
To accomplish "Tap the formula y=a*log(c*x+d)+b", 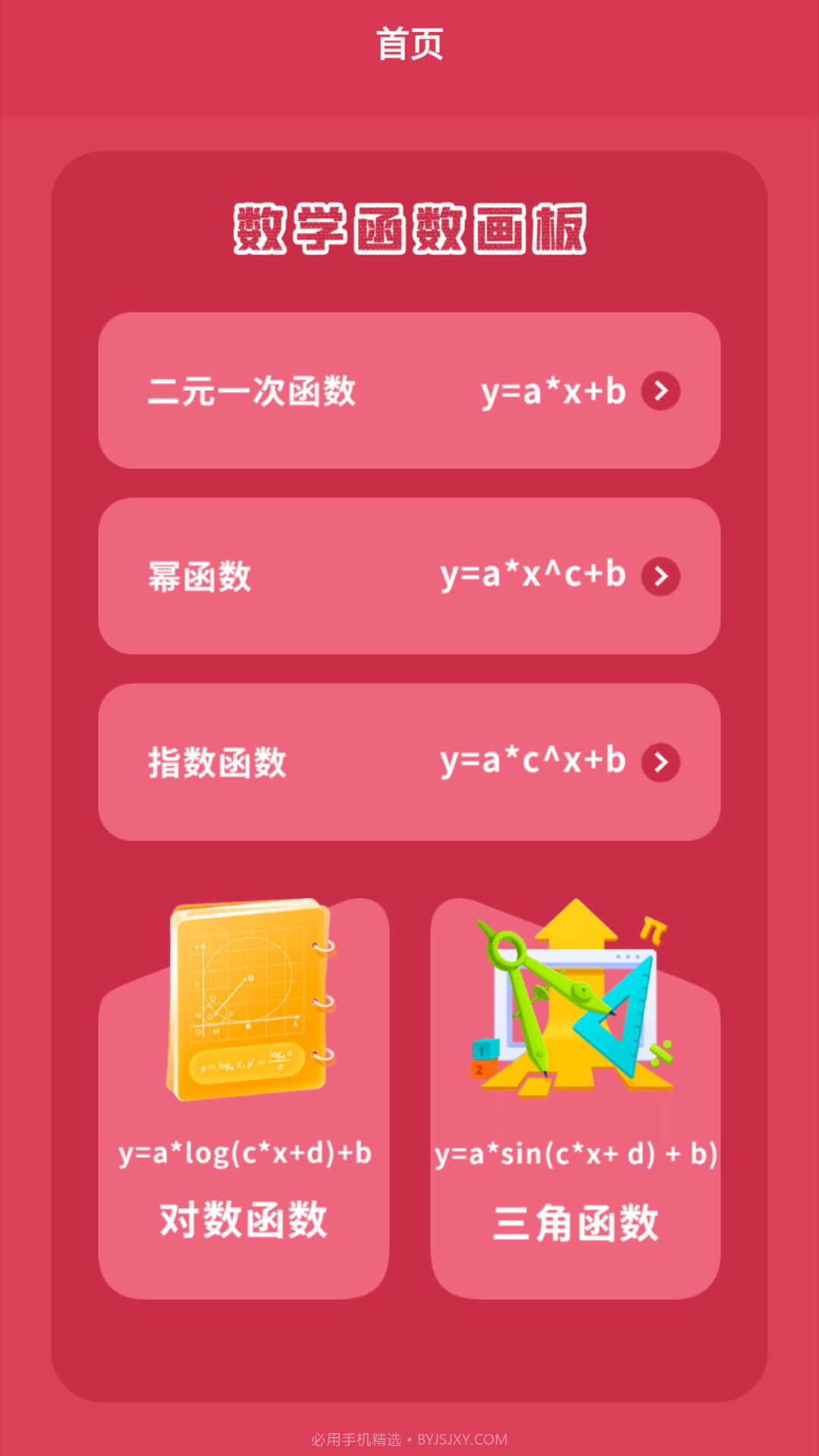I will click(x=245, y=1153).
